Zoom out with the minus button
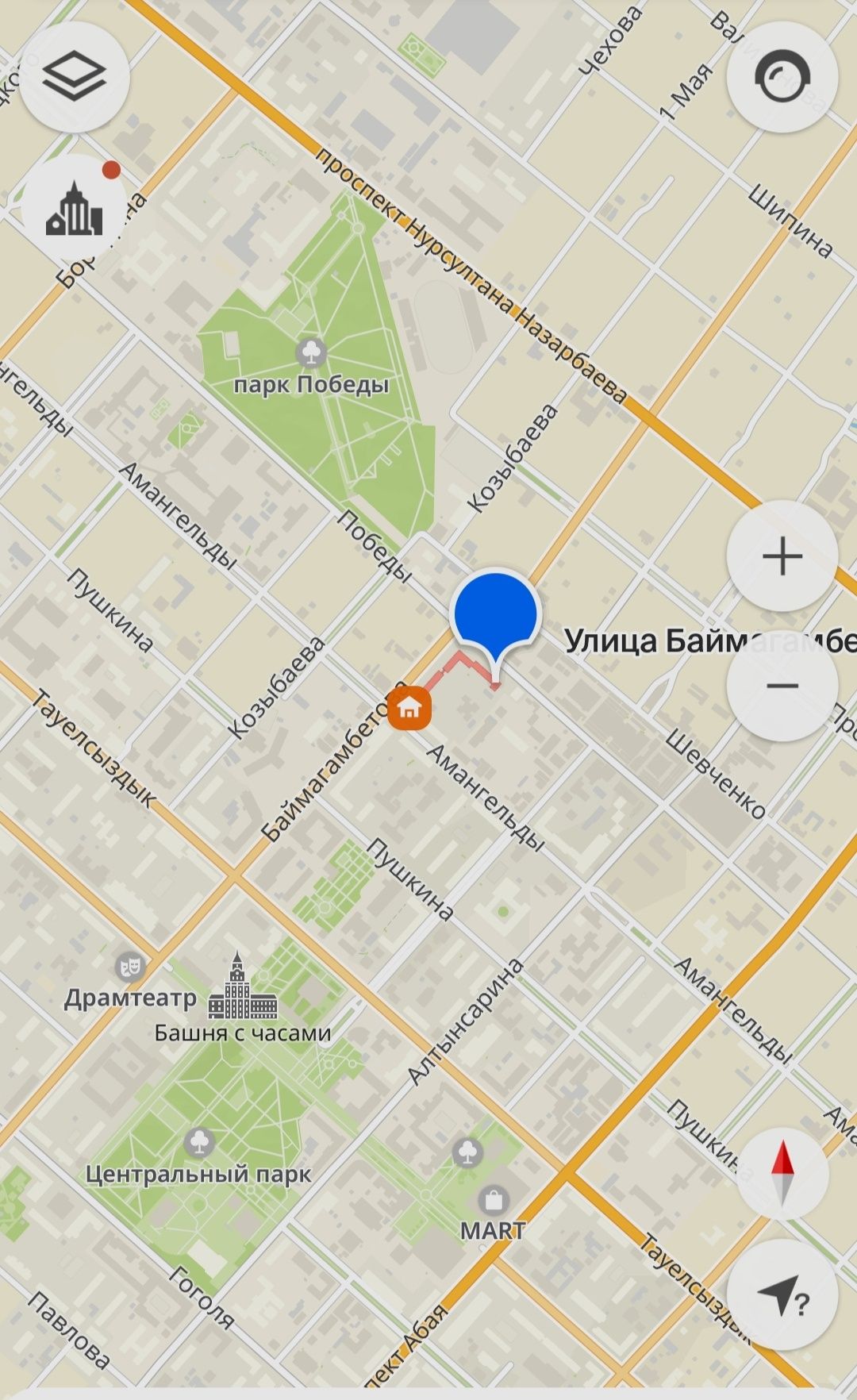The width and height of the screenshot is (857, 1400). tap(782, 686)
